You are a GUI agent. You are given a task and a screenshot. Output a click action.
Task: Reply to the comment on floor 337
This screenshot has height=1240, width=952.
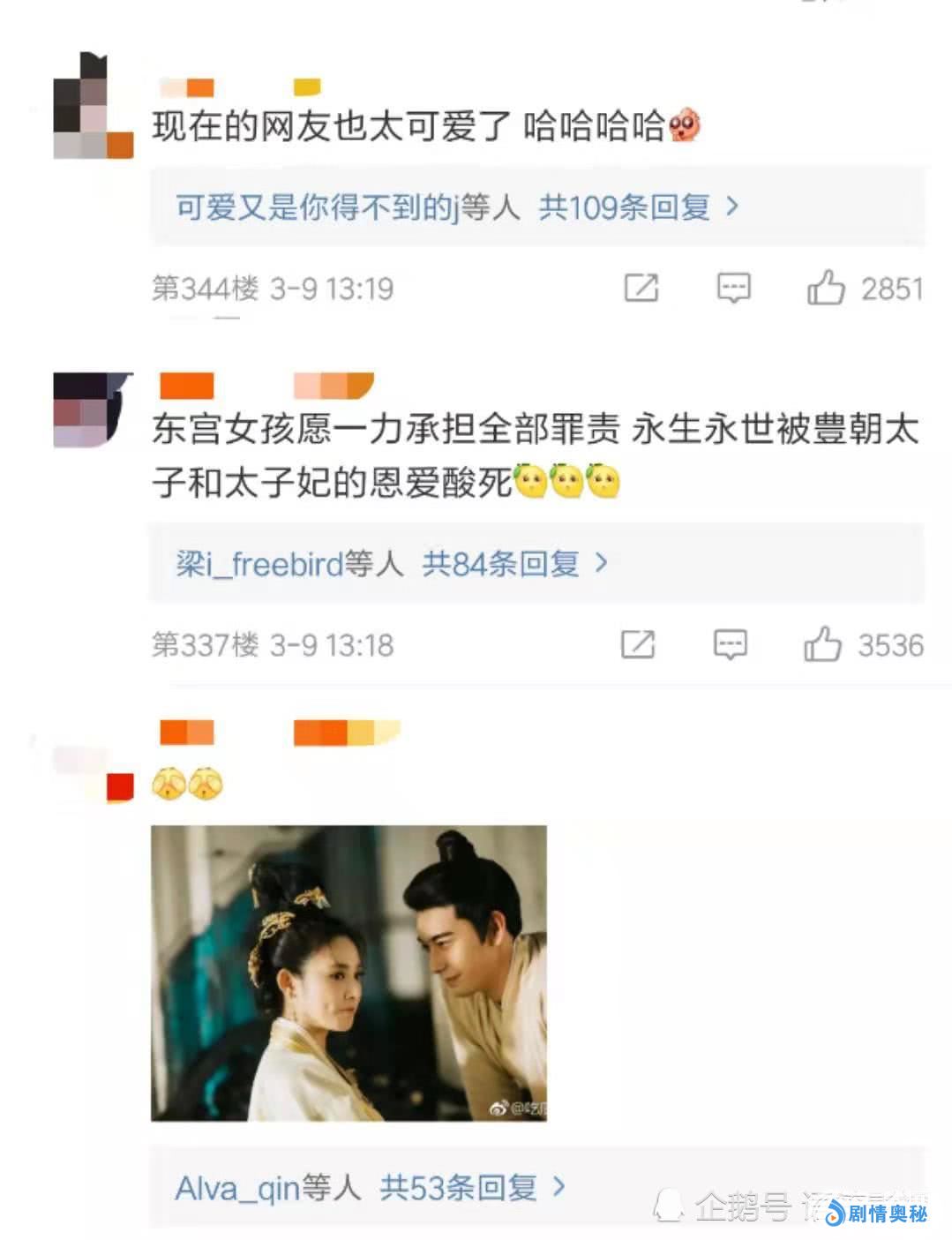tap(730, 644)
